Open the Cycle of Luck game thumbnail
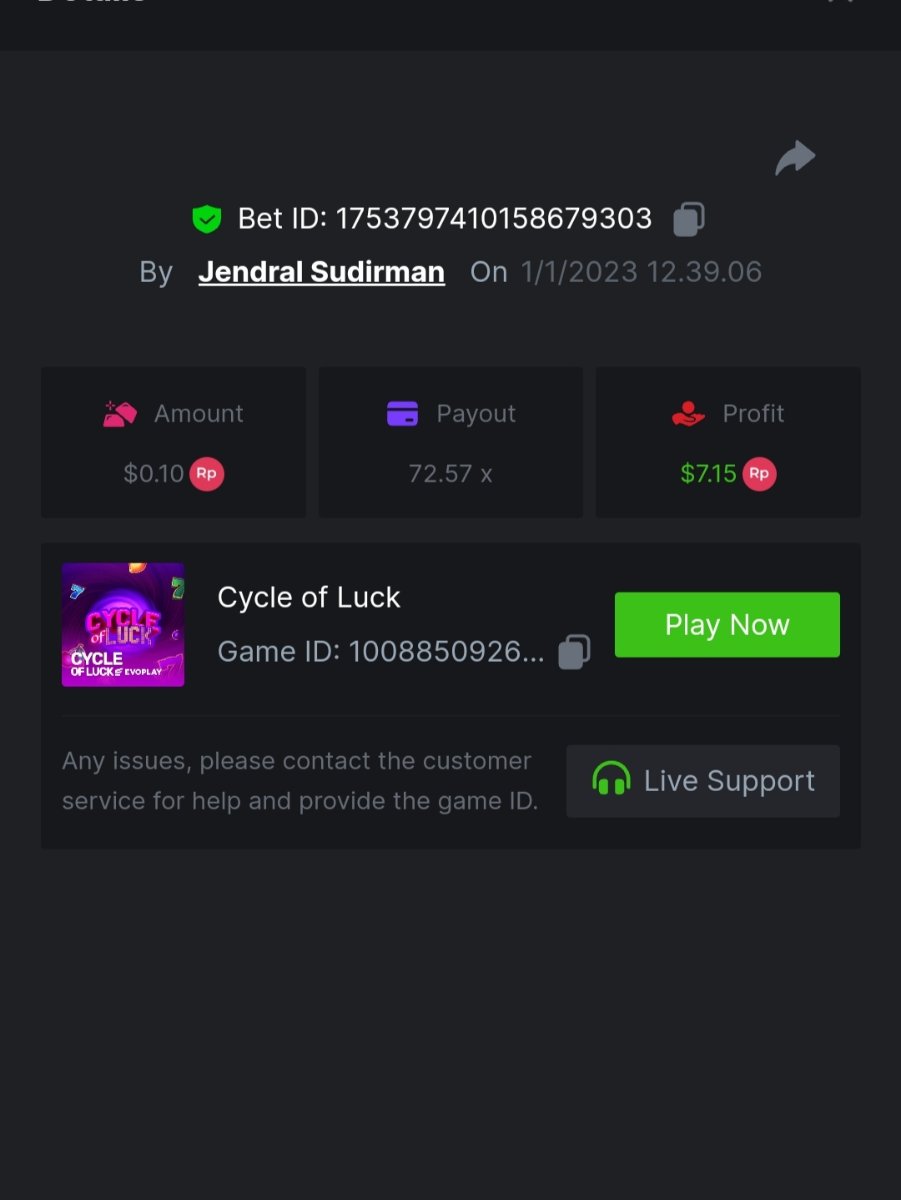This screenshot has width=901, height=1200. [123, 625]
